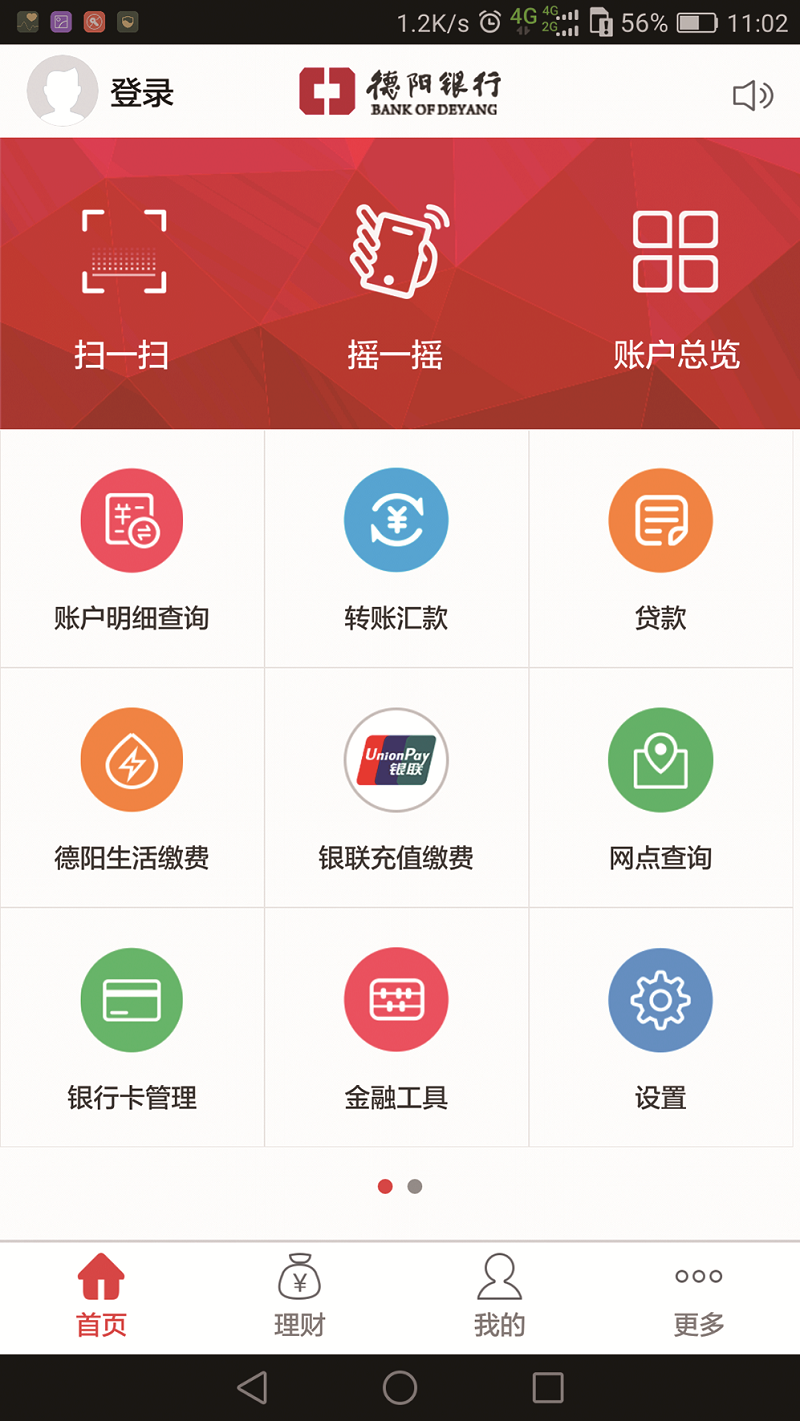Screen dimensions: 800x1421
Task: Tap the second page indicator dot
Action: [415, 1186]
